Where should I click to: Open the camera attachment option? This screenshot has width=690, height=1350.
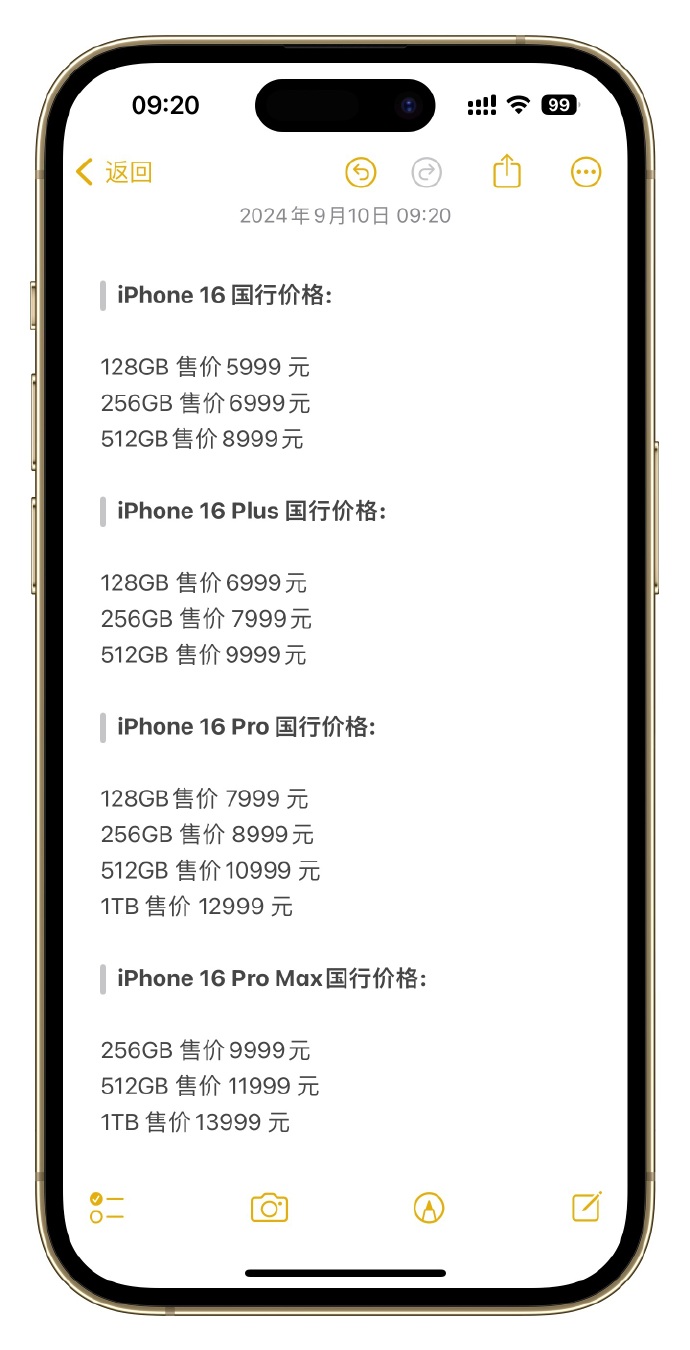coord(269,1207)
